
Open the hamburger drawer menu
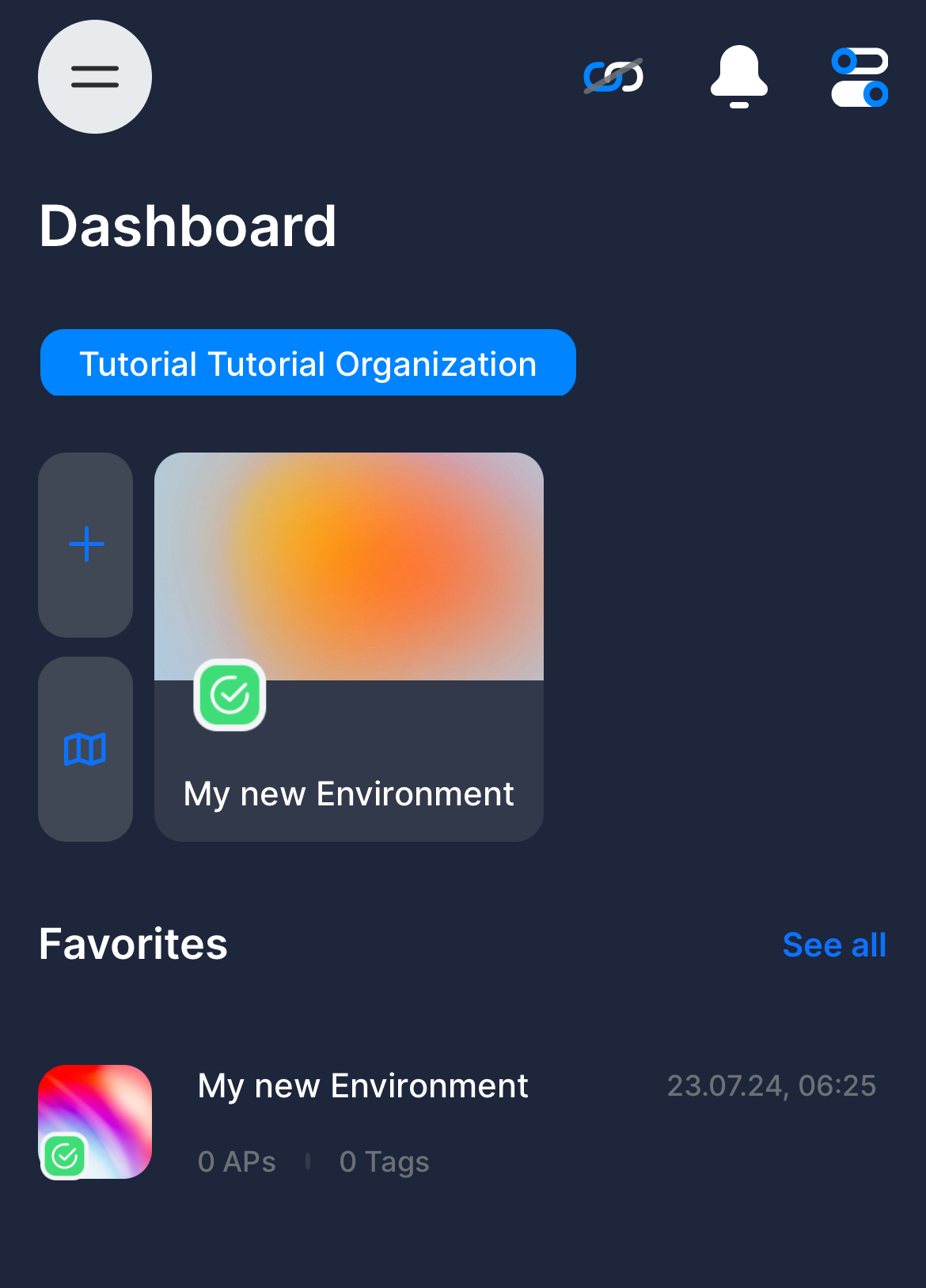[x=95, y=77]
